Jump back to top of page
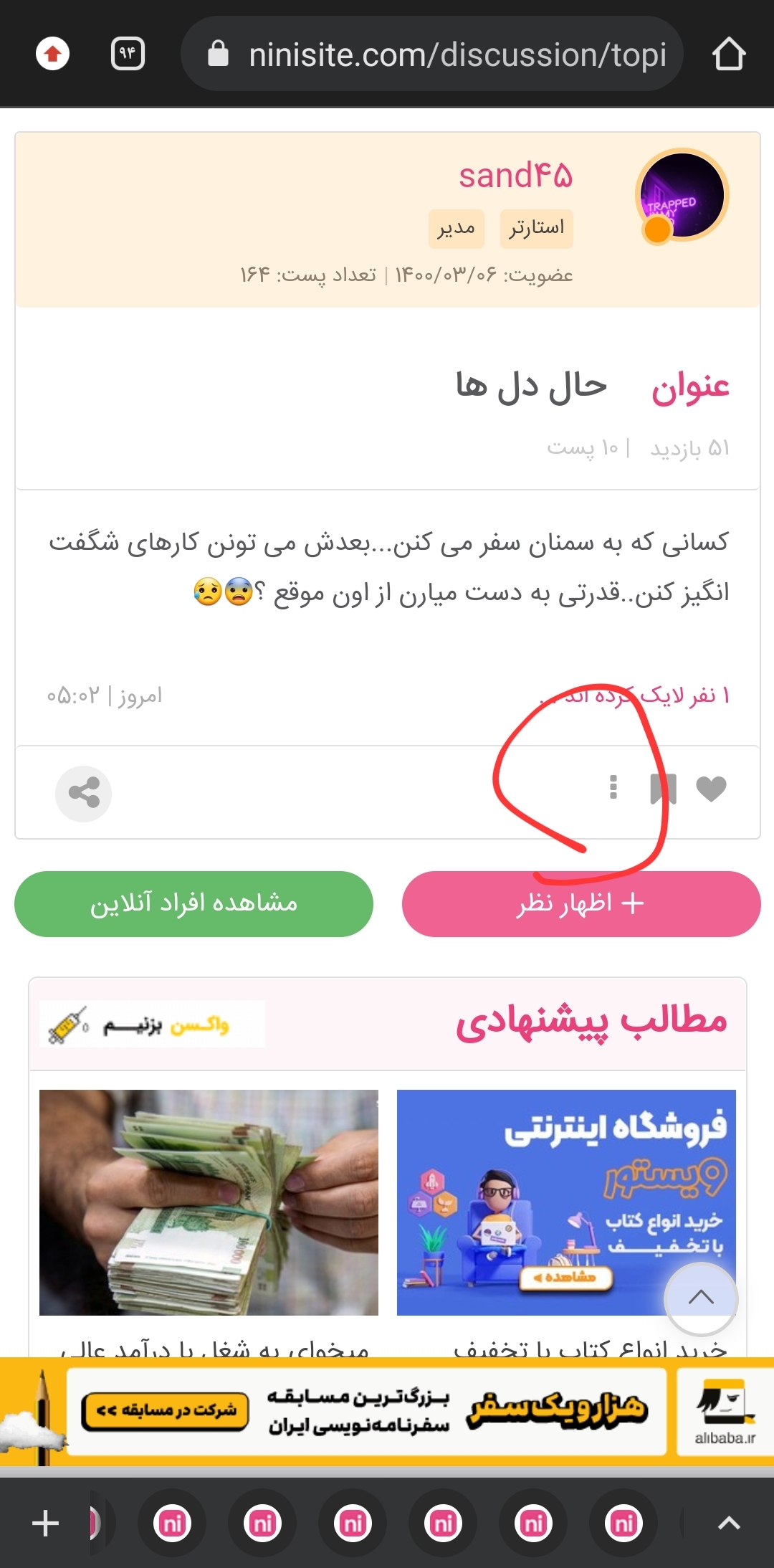This screenshot has height=1568, width=774. coord(700,1298)
